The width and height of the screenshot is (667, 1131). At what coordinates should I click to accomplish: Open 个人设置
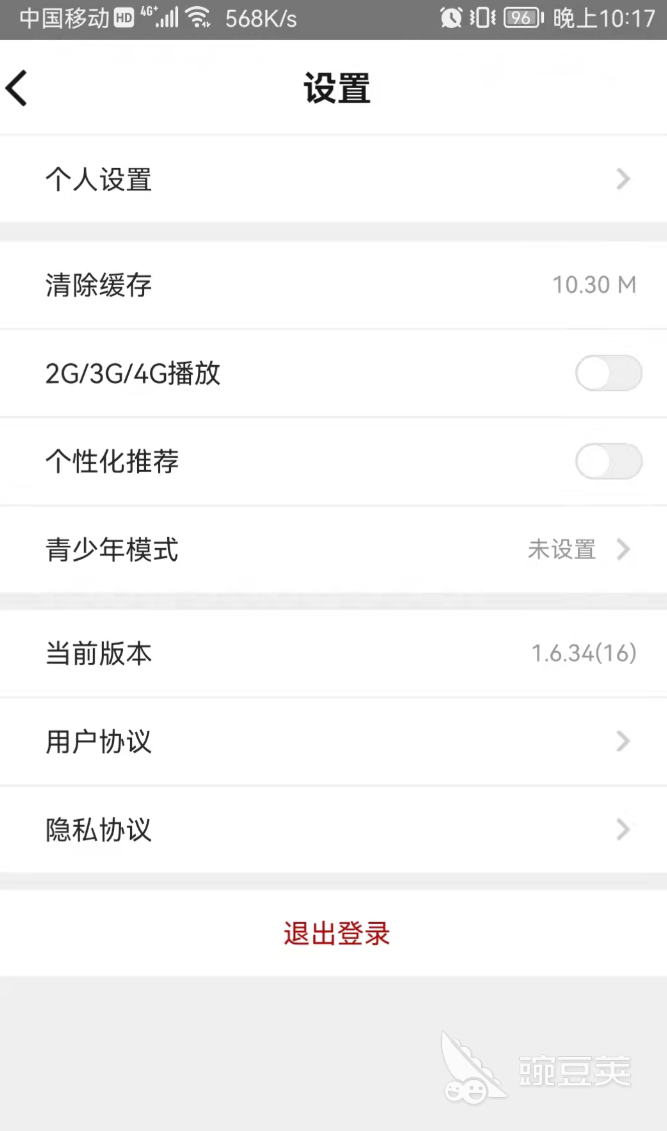click(x=333, y=180)
